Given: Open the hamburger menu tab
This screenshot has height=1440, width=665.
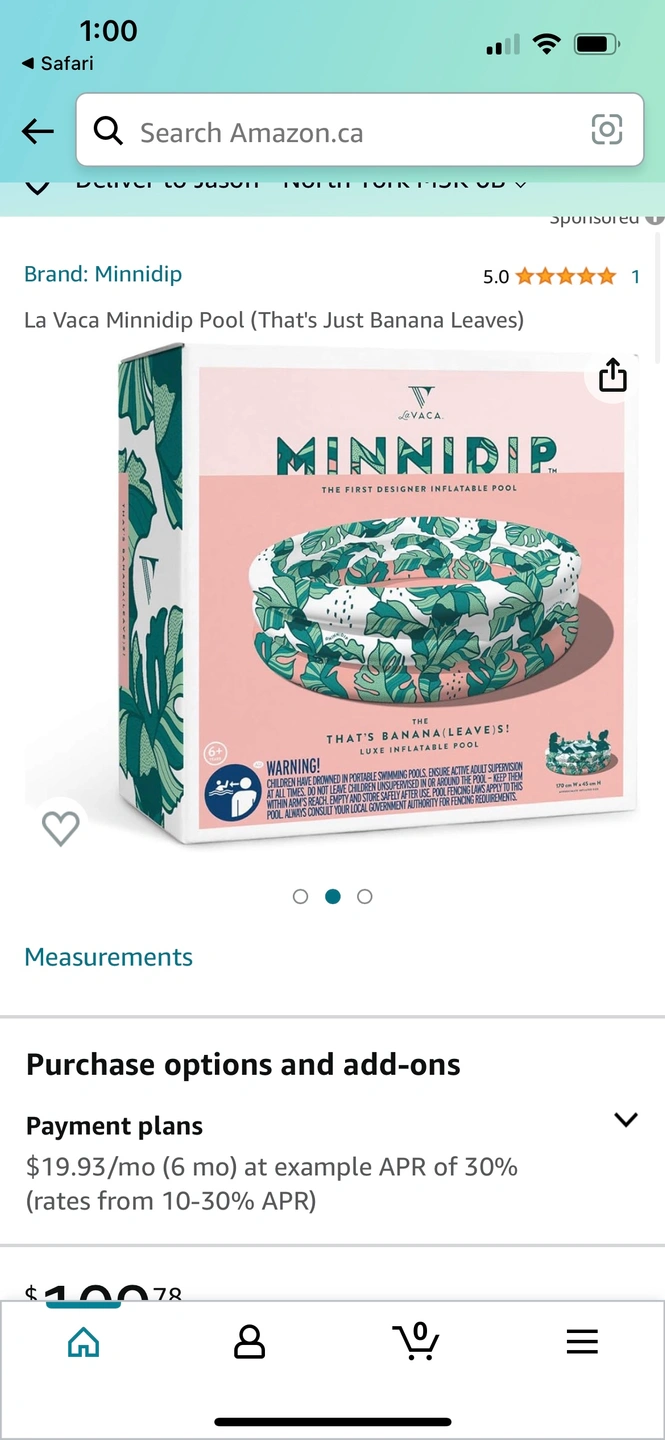Looking at the screenshot, I should pos(582,1342).
